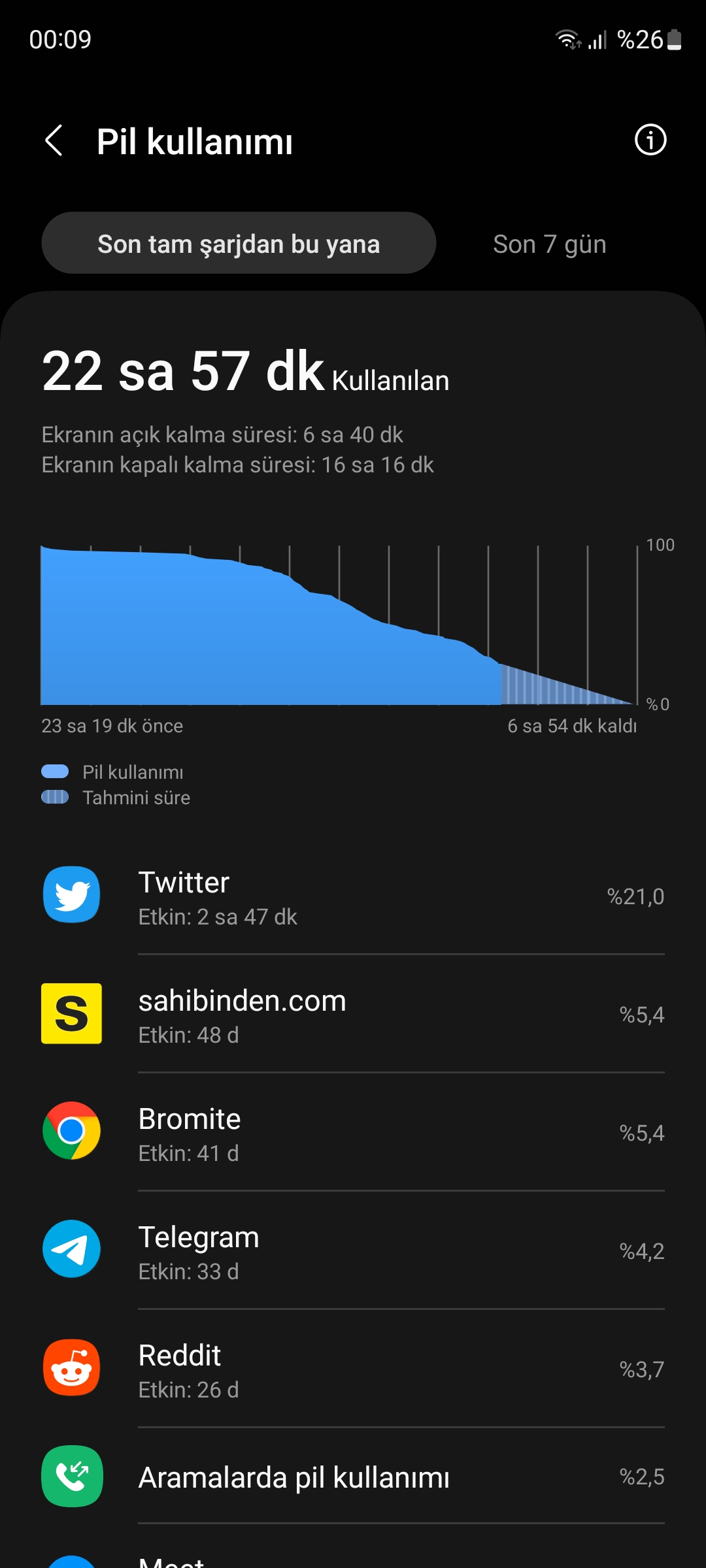
Task: Go back from Pil kullanımı
Action: pos(54,140)
